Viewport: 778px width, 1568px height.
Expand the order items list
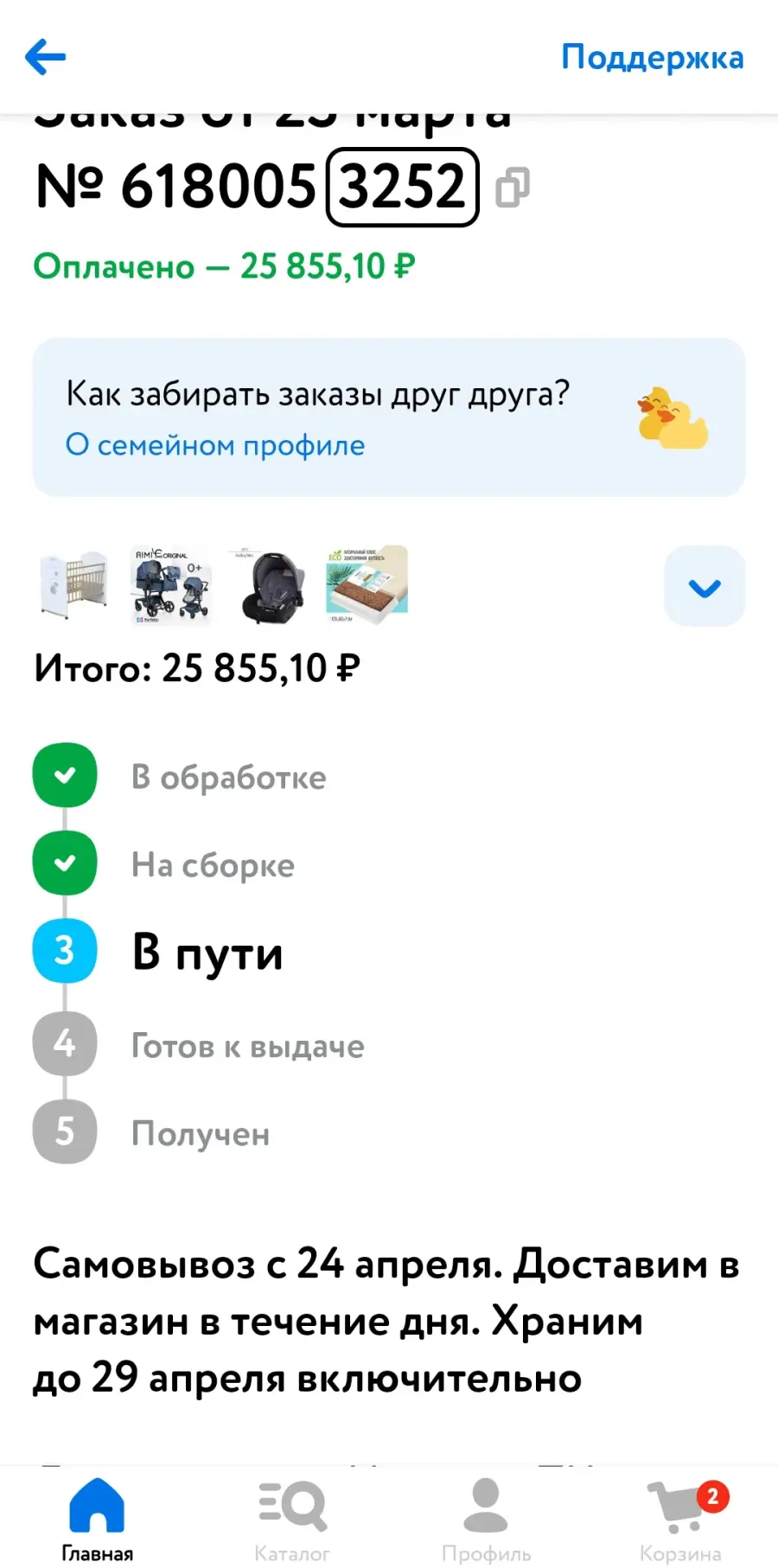[x=705, y=586]
